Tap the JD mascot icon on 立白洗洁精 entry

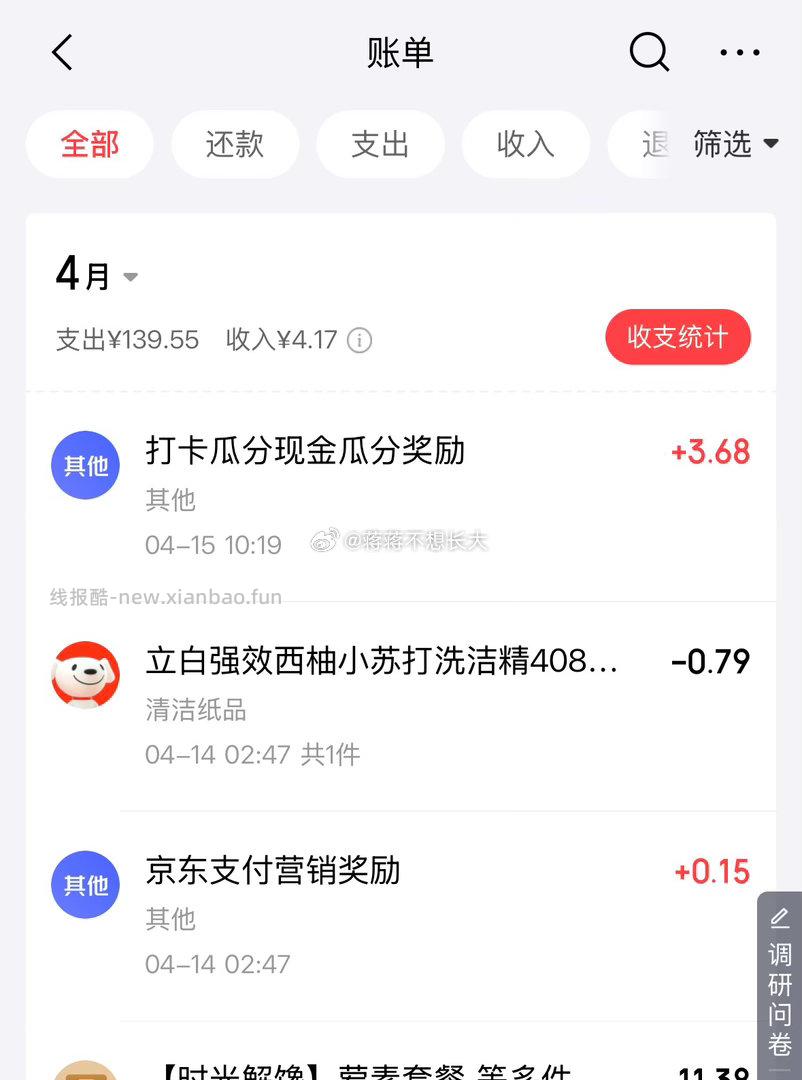85,675
